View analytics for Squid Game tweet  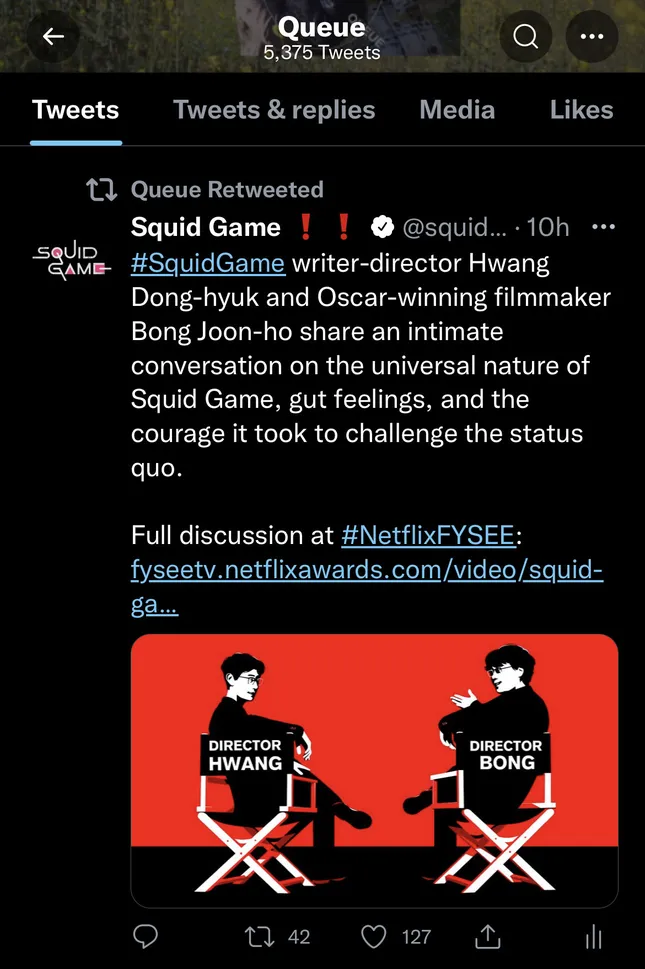593,936
